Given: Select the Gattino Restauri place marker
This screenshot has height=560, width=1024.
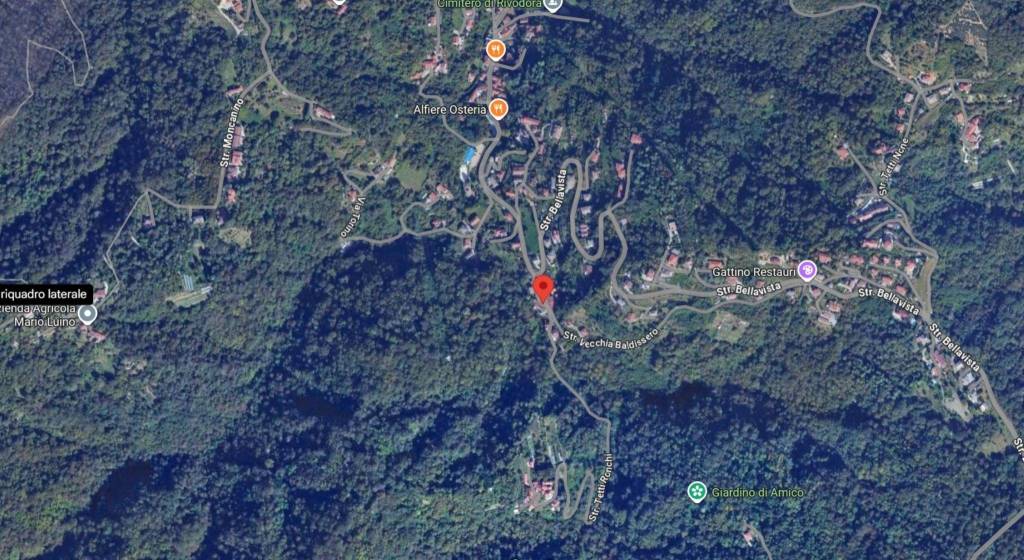Looking at the screenshot, I should coord(807,270).
